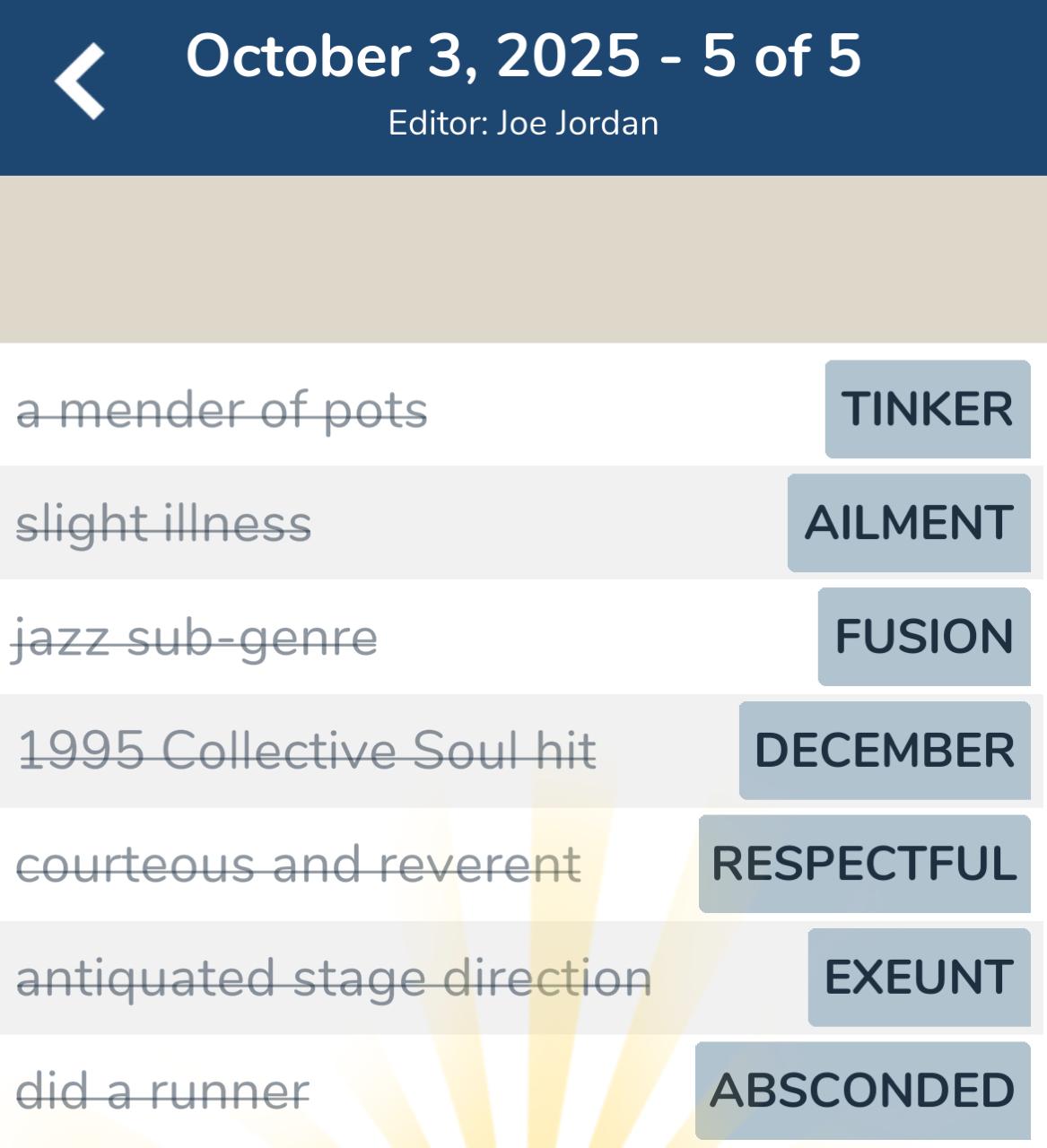
Task: Open the DECEMBER answer chip
Action: (884, 751)
